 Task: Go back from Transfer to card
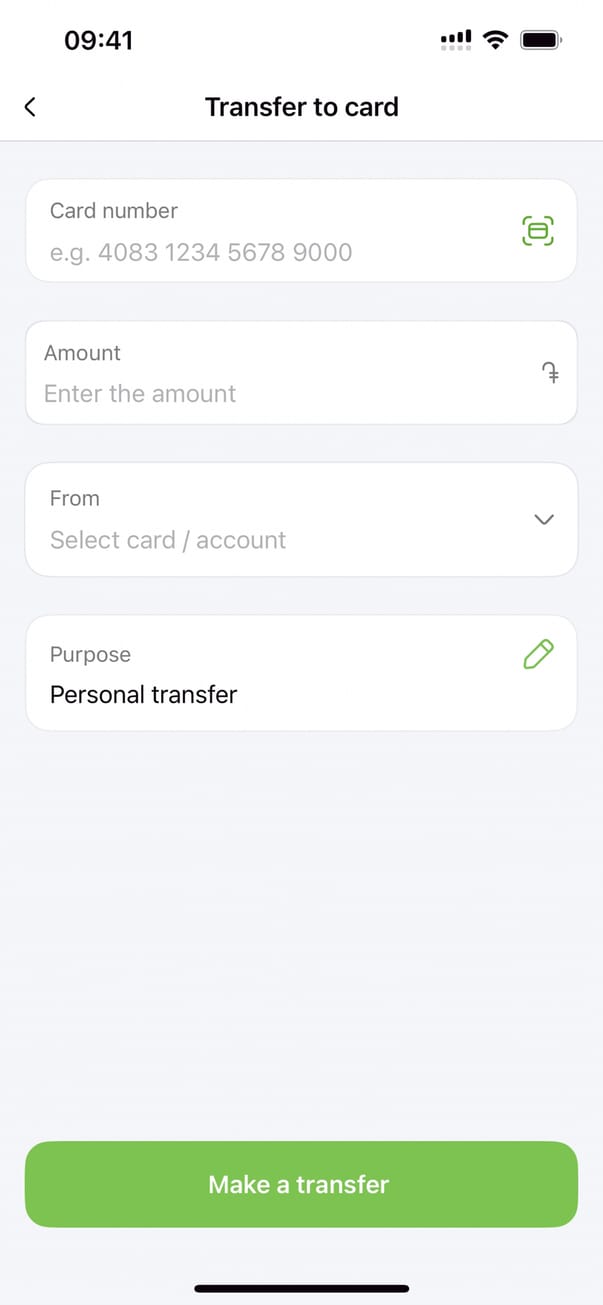30,107
